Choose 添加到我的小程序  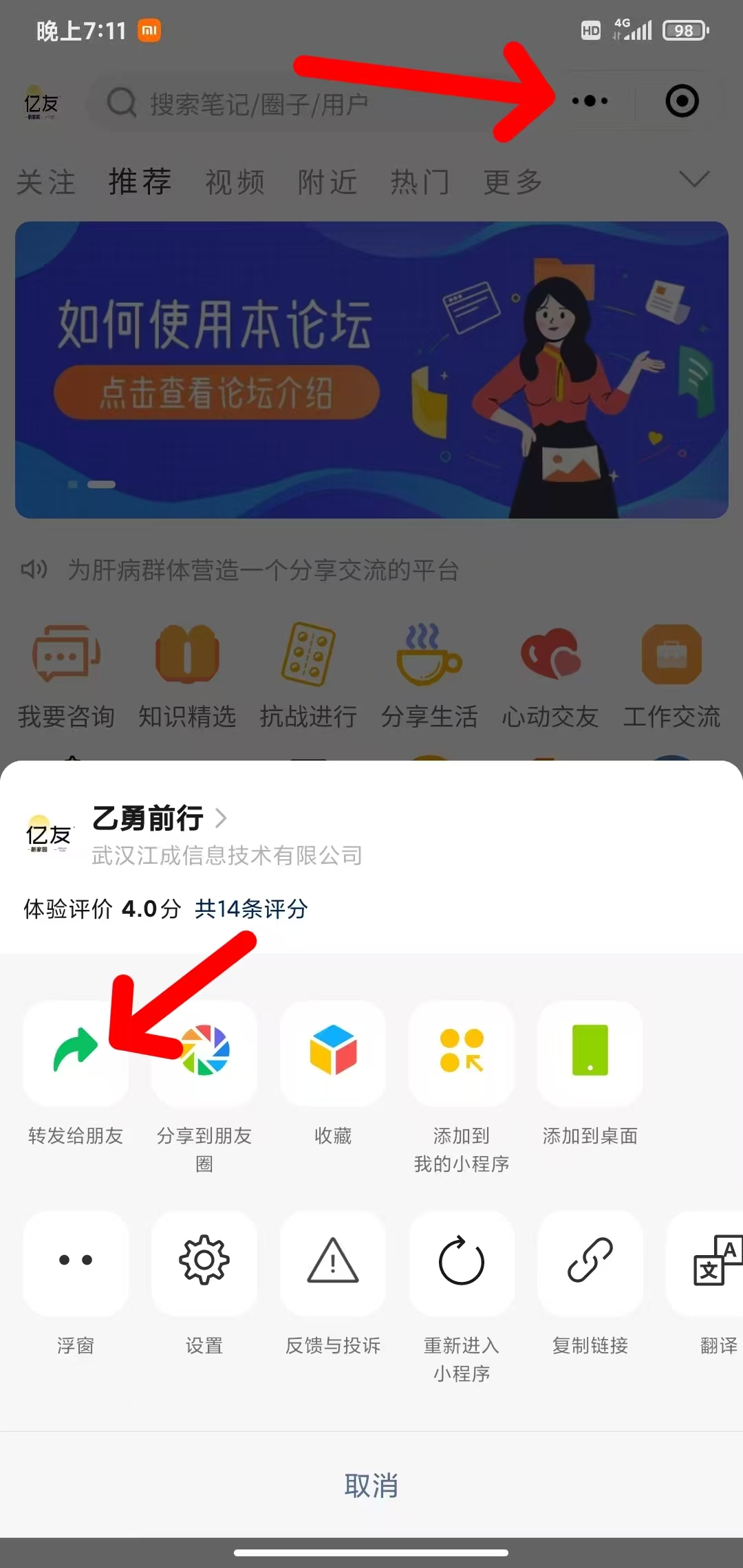pyautogui.click(x=462, y=1054)
